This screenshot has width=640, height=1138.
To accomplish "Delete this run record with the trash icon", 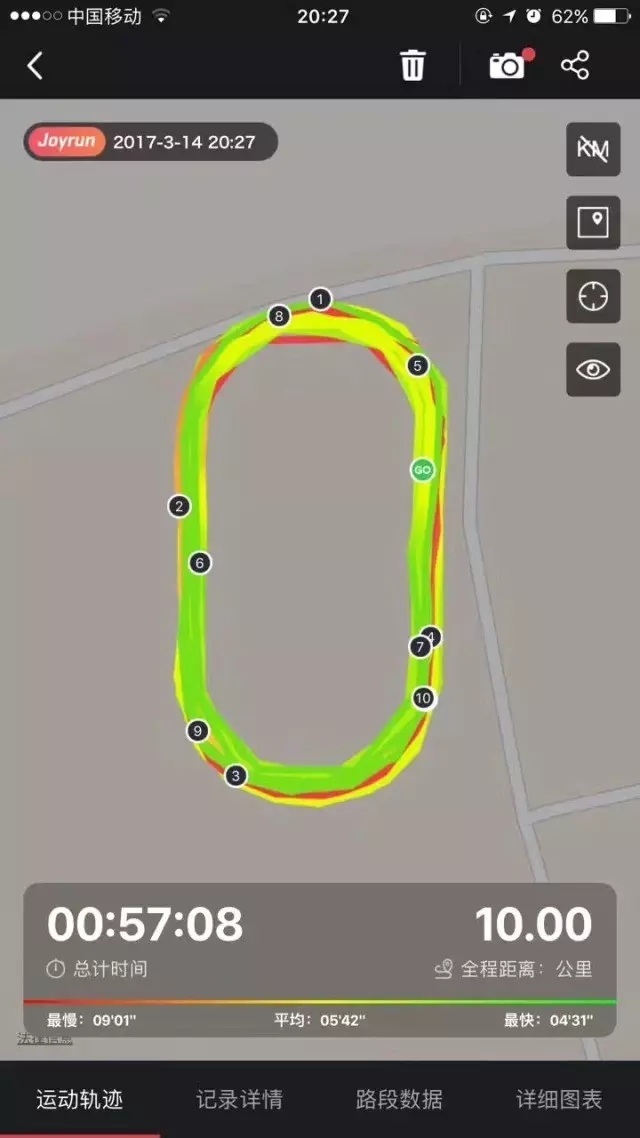I will click(413, 66).
